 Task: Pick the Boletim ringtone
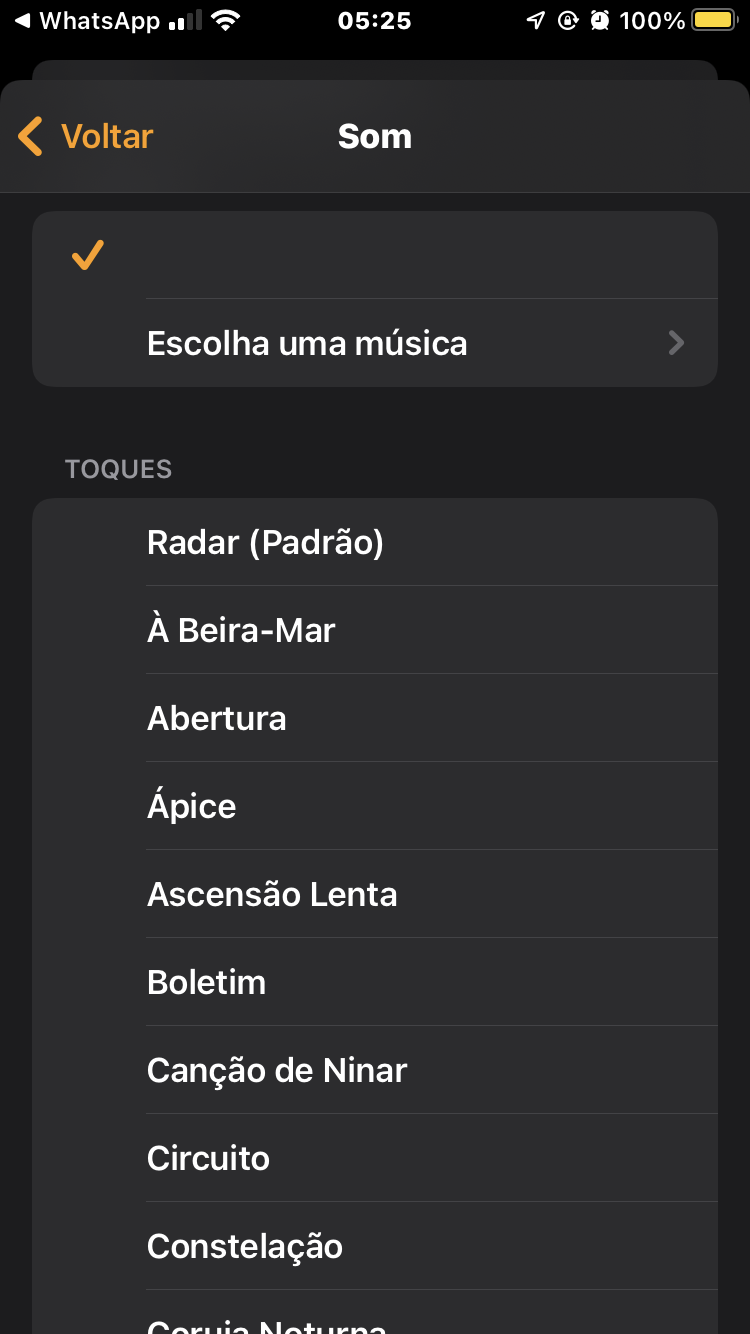point(374,982)
